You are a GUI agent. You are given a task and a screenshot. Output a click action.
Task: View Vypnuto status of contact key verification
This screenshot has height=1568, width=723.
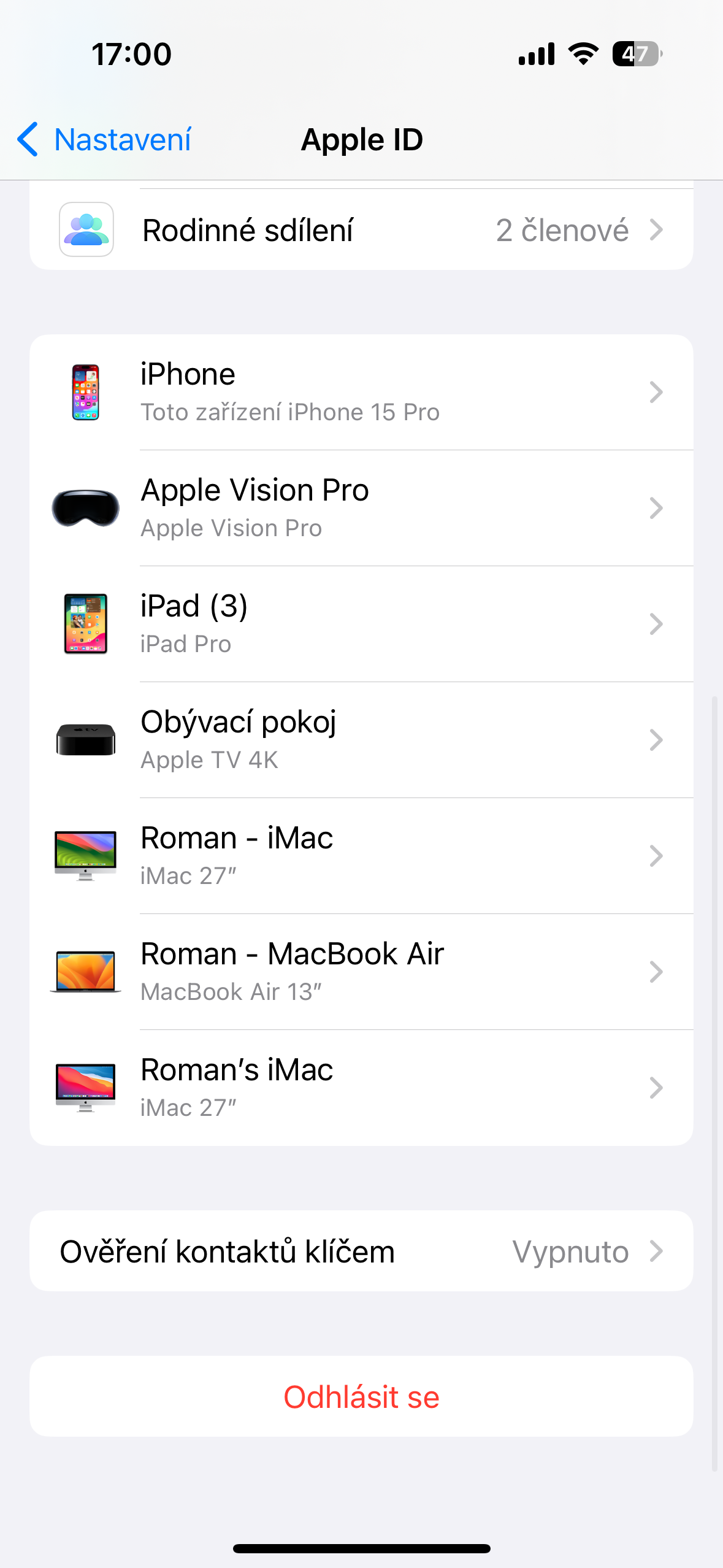pyautogui.click(x=572, y=1251)
